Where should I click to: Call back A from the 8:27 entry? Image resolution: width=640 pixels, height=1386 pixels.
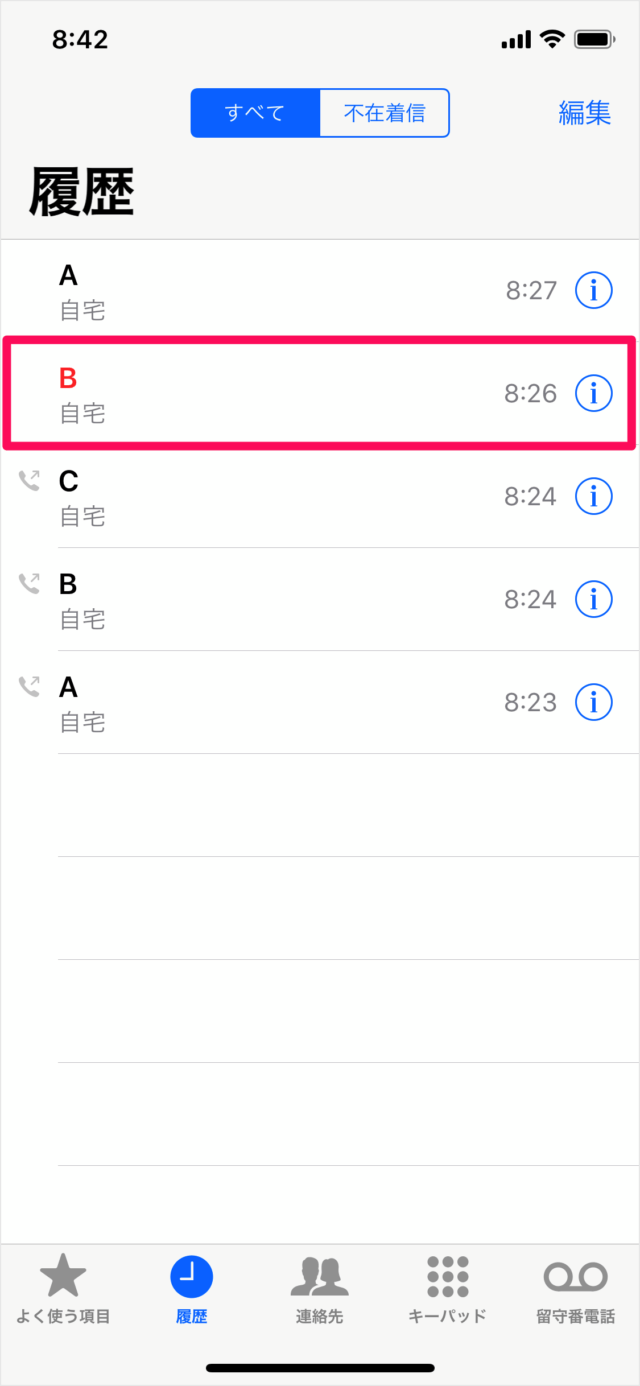(280, 291)
